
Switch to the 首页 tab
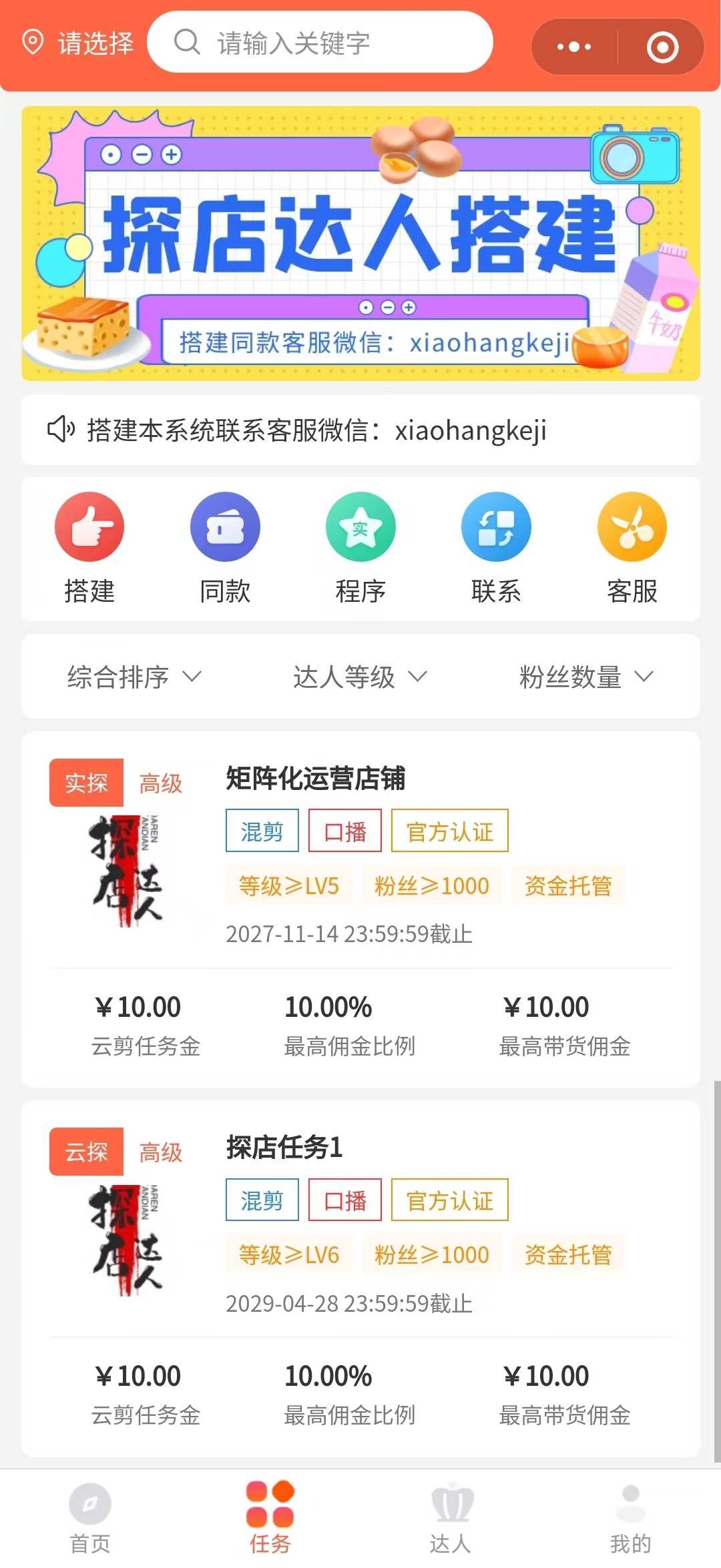90,1517
